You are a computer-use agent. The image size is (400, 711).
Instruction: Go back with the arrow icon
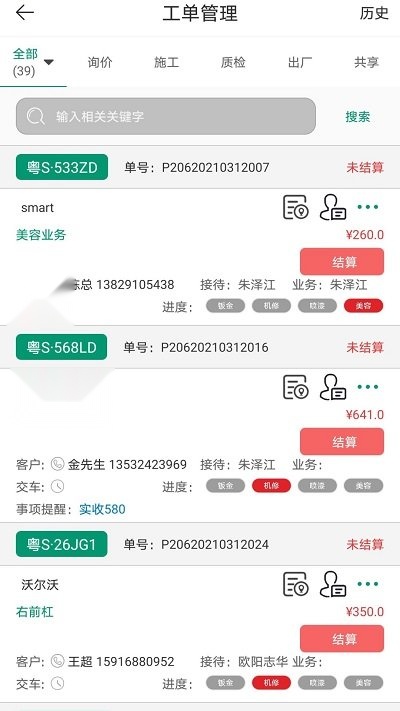pyautogui.click(x=24, y=13)
